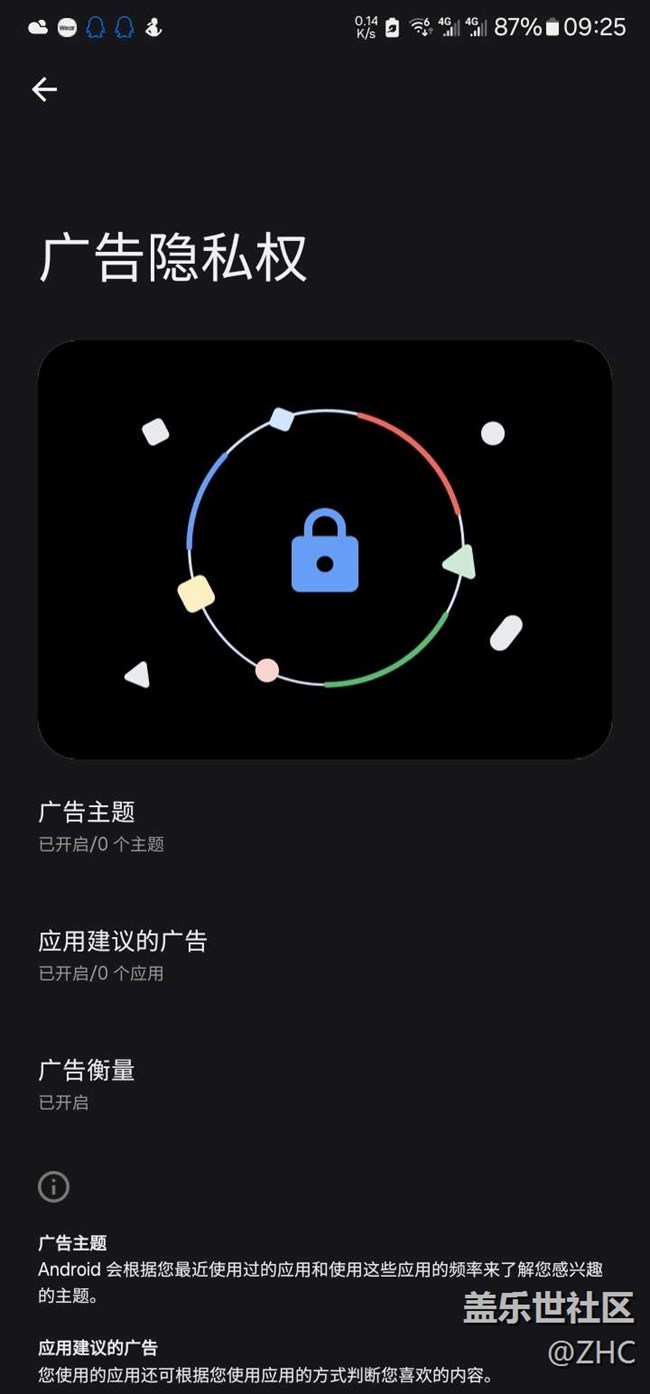This screenshot has height=1394, width=650.
Task: Open 应用建议的广告 settings
Action: click(122, 955)
